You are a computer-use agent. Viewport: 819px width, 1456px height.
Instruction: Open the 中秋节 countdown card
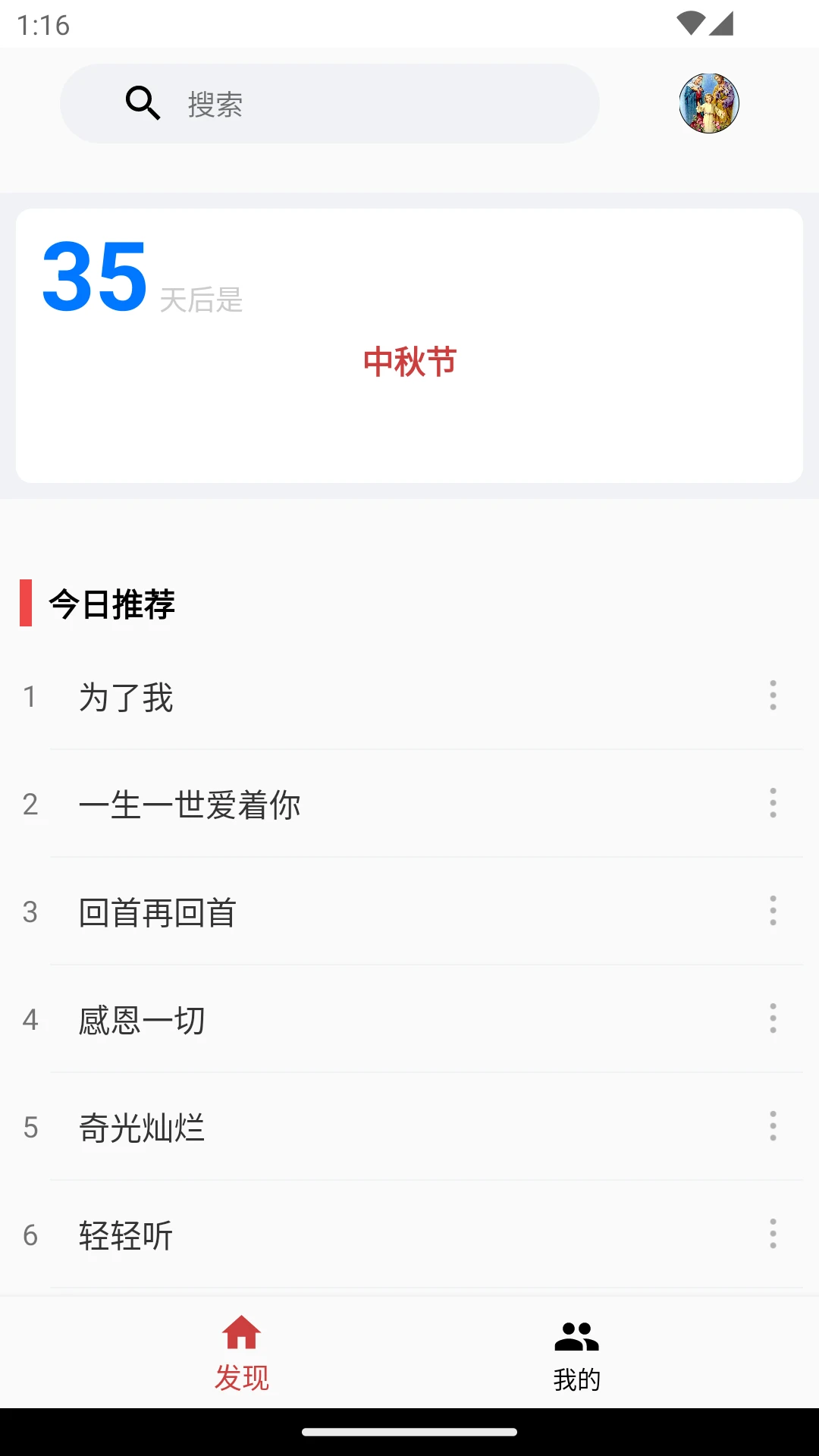[x=409, y=346]
